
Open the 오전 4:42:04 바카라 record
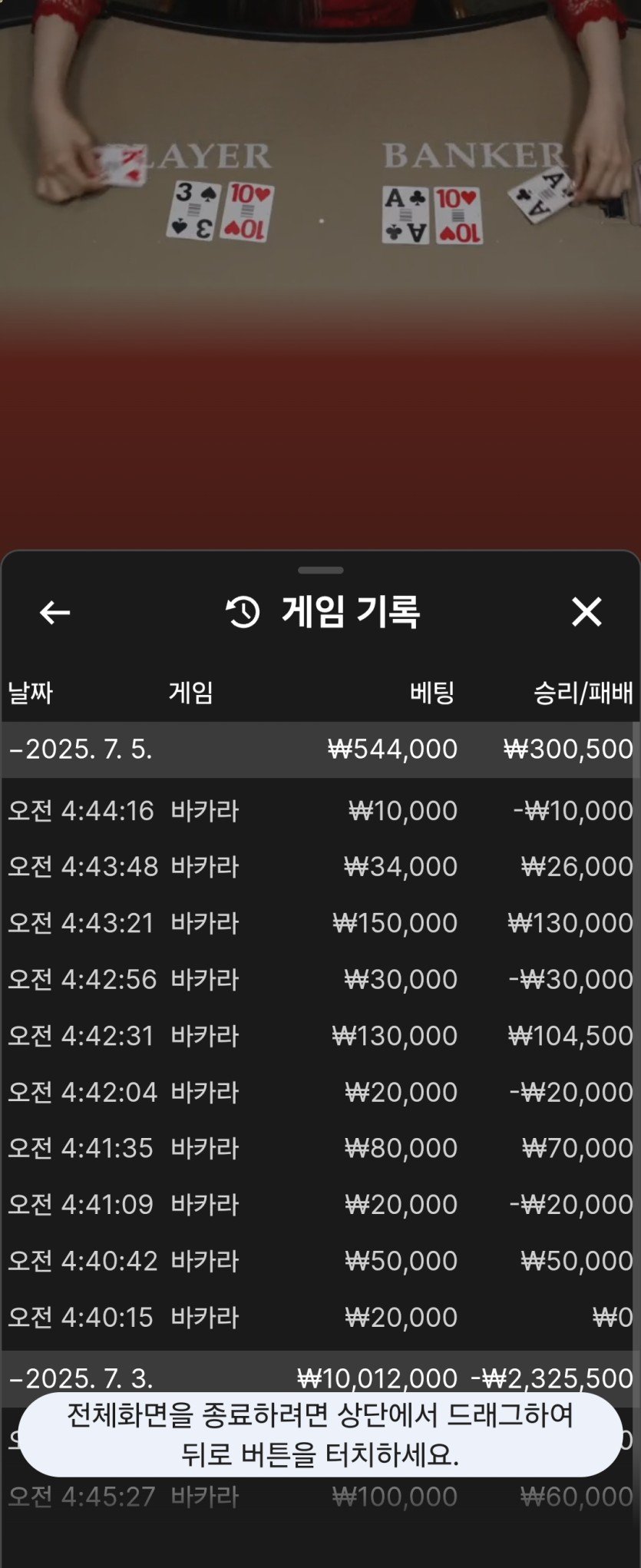coord(320,1091)
